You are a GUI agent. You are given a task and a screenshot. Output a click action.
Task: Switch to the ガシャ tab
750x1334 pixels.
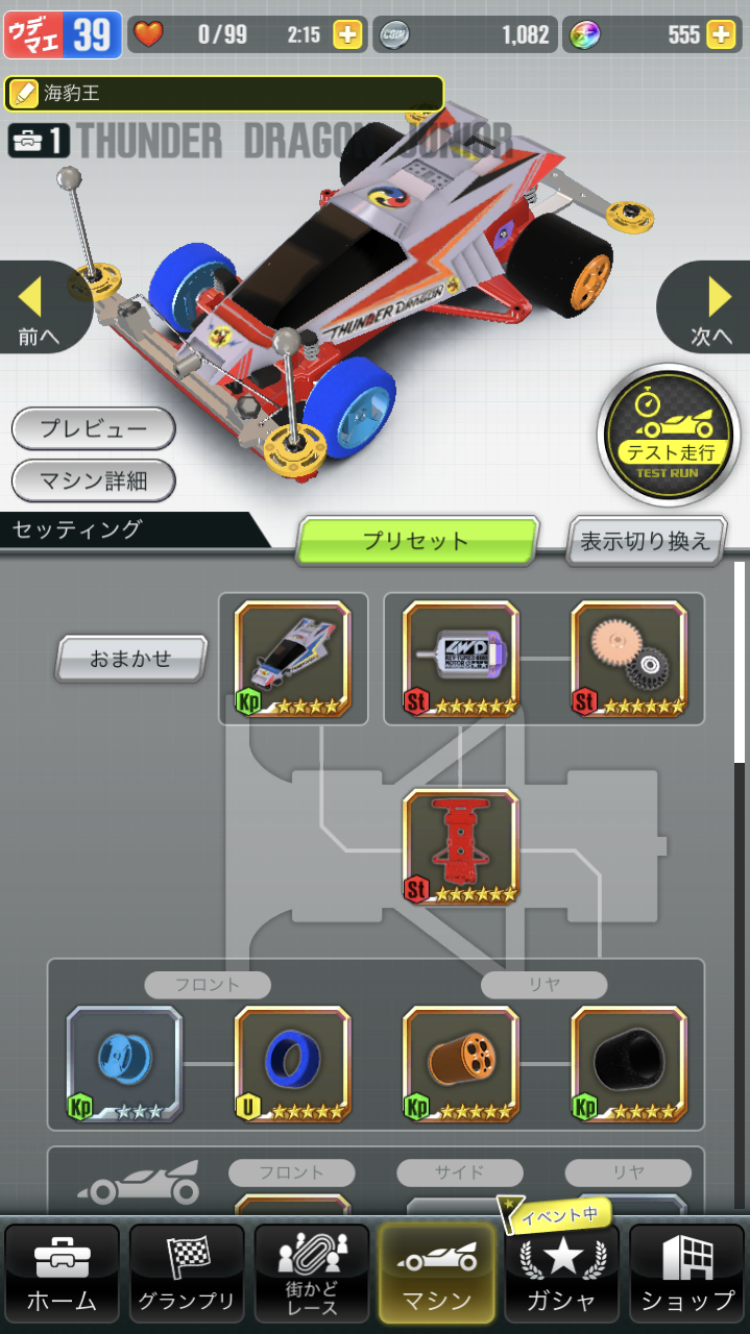point(562,1274)
